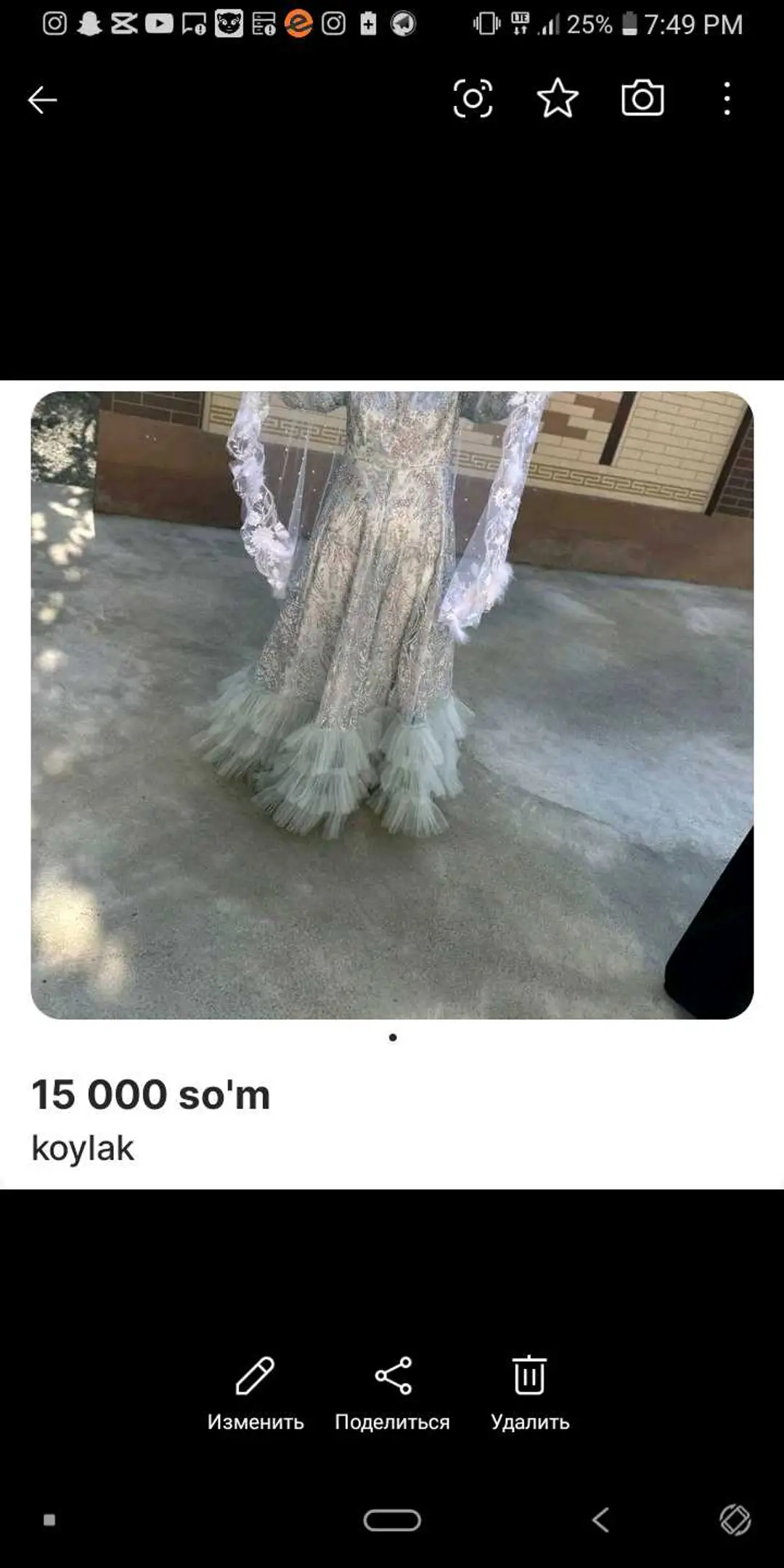The width and height of the screenshot is (784, 1568).
Task: Mark this image as favorite
Action: (558, 98)
